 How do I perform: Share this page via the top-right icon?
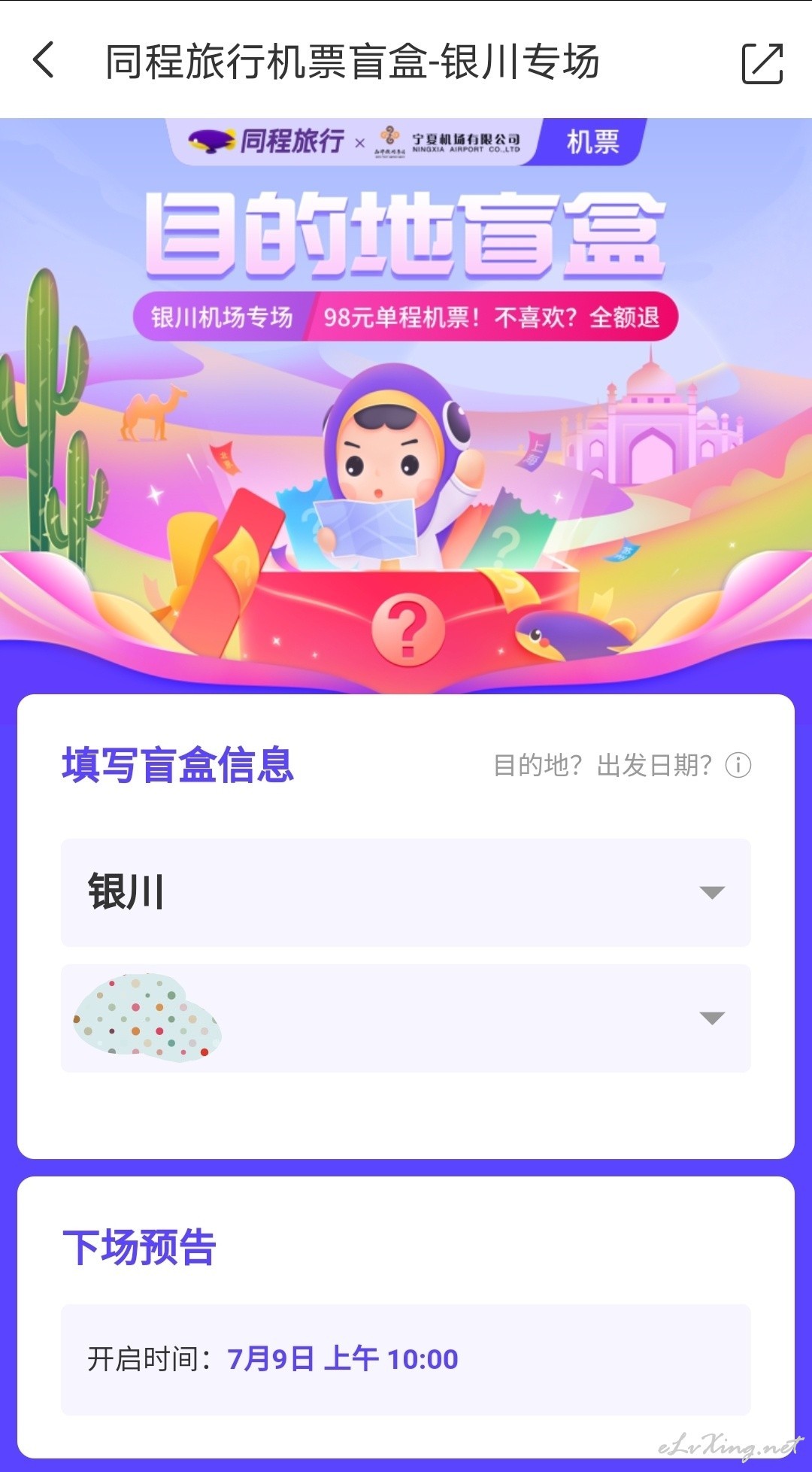[x=762, y=63]
